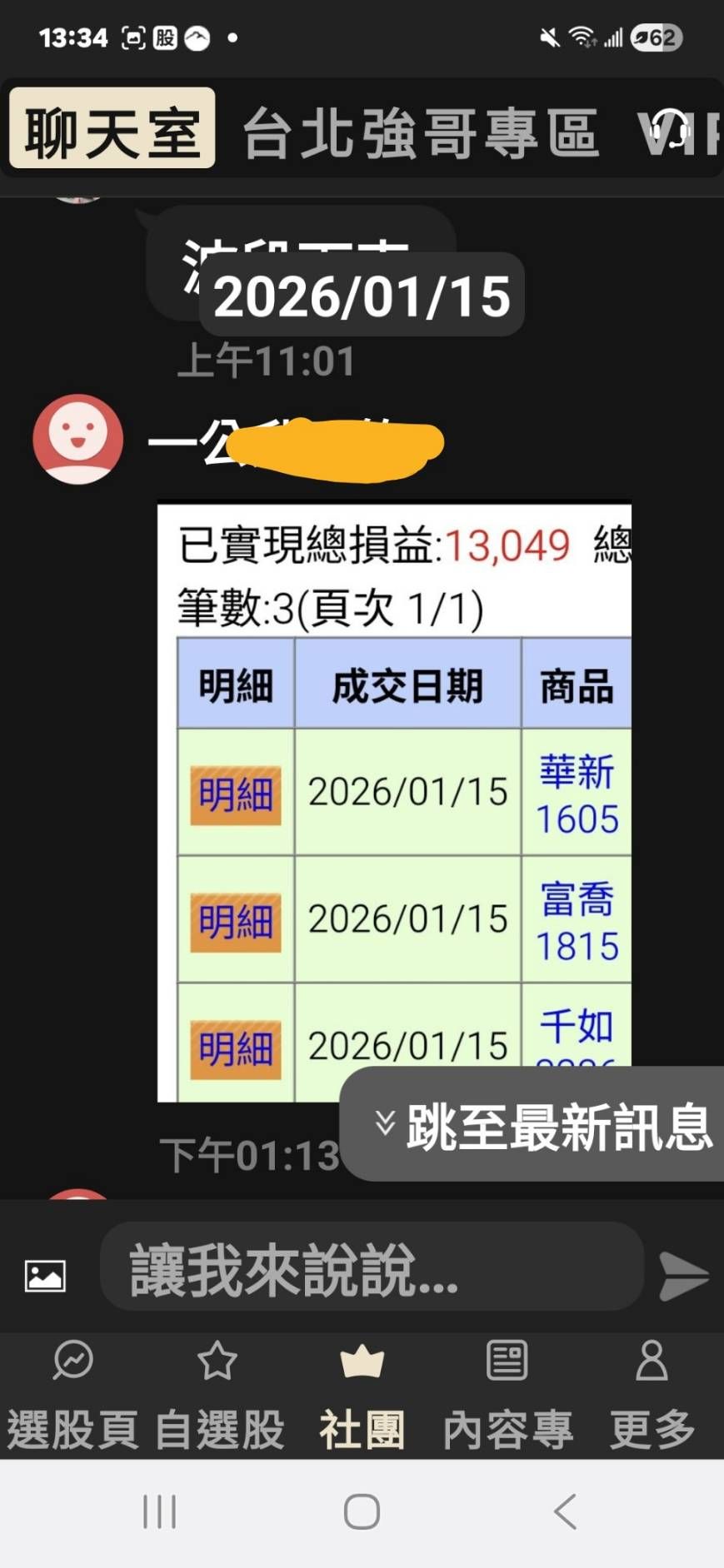
Task: Switch to the 聊天室 tab
Action: [x=112, y=130]
